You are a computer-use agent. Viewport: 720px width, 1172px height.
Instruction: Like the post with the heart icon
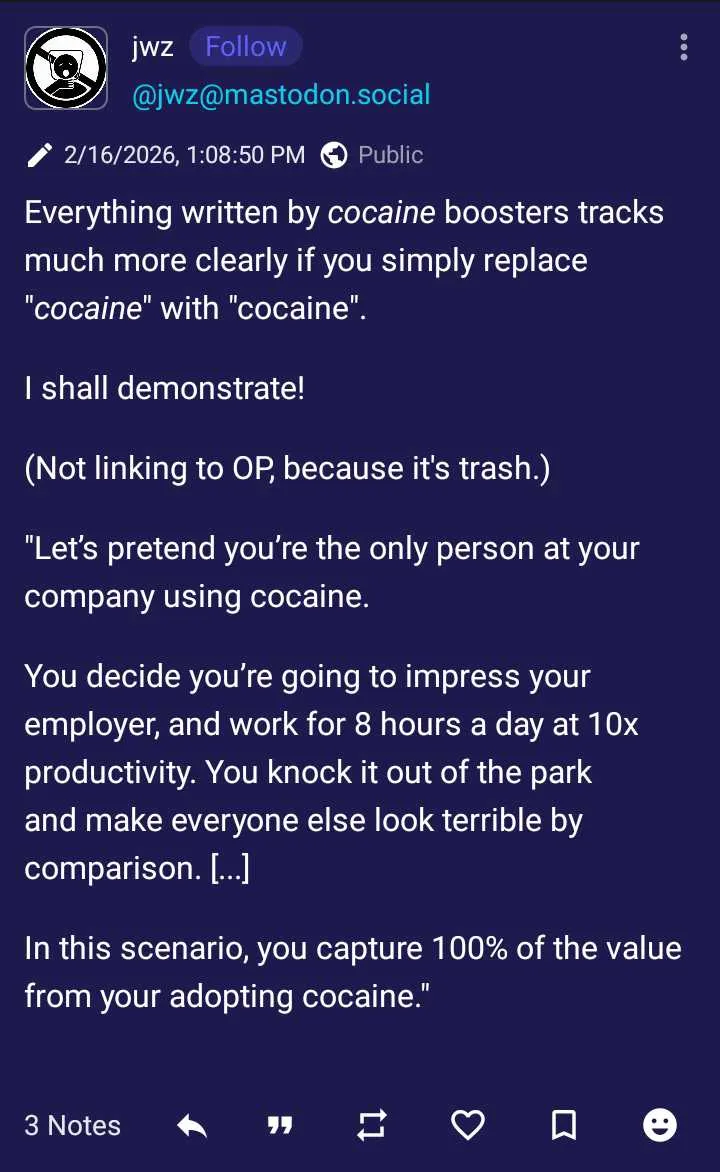click(x=467, y=1126)
